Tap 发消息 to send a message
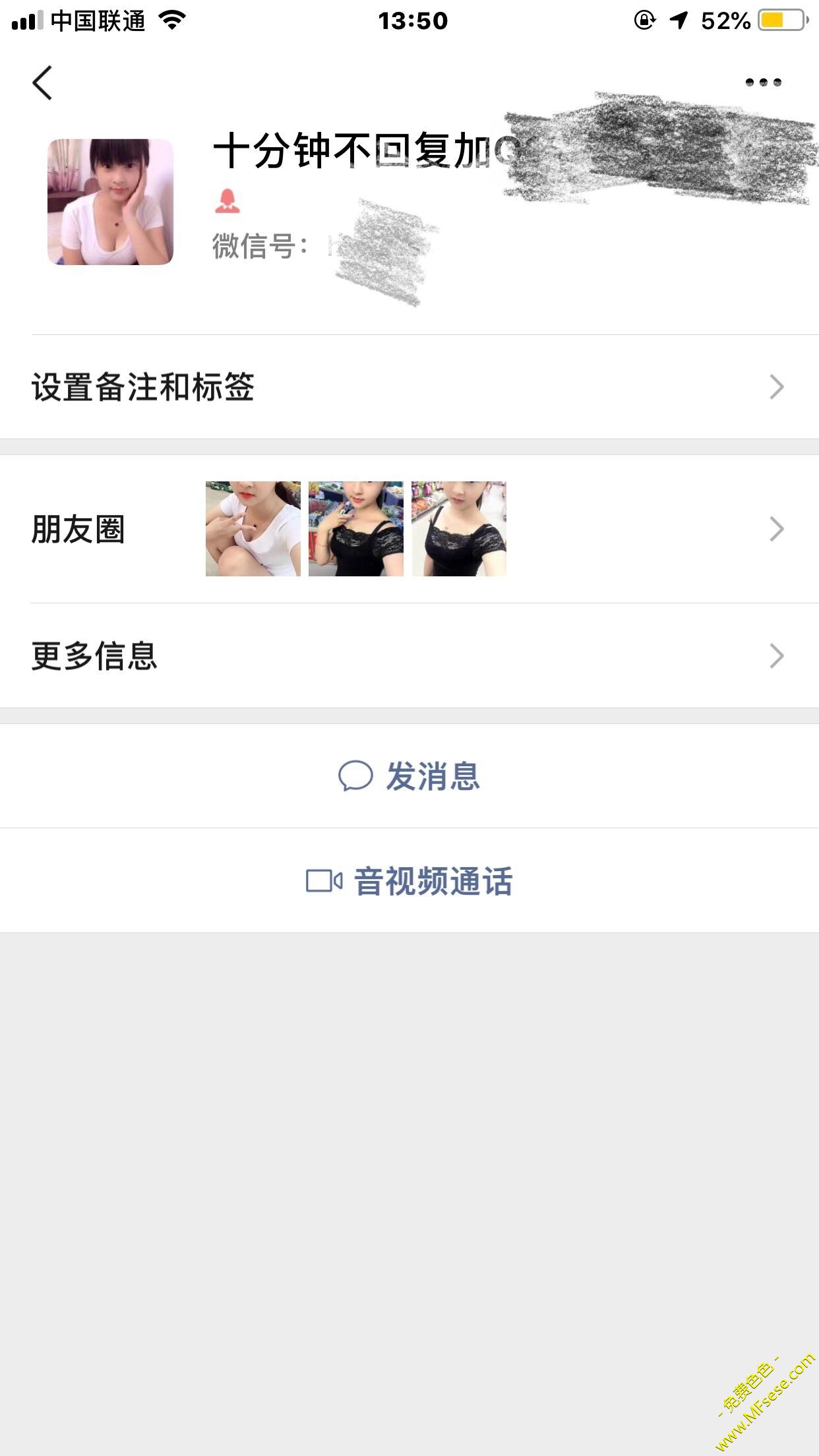 point(409,776)
